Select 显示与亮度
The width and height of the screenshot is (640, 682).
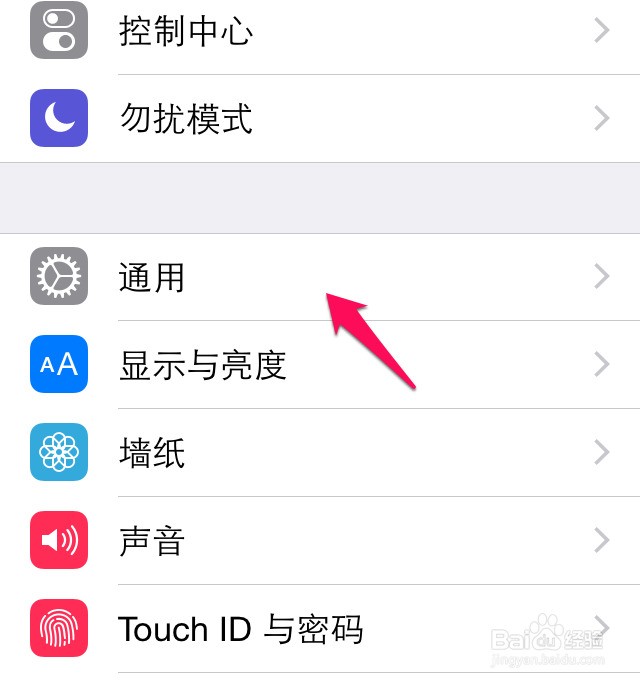coord(203,365)
